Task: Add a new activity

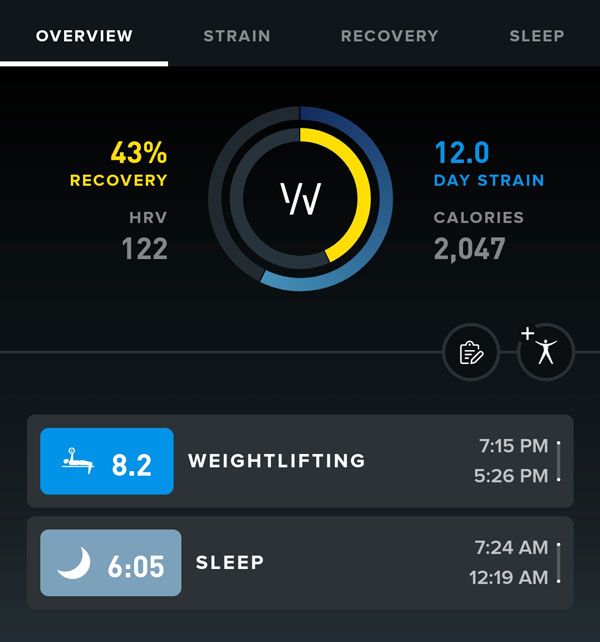Action: 546,352
